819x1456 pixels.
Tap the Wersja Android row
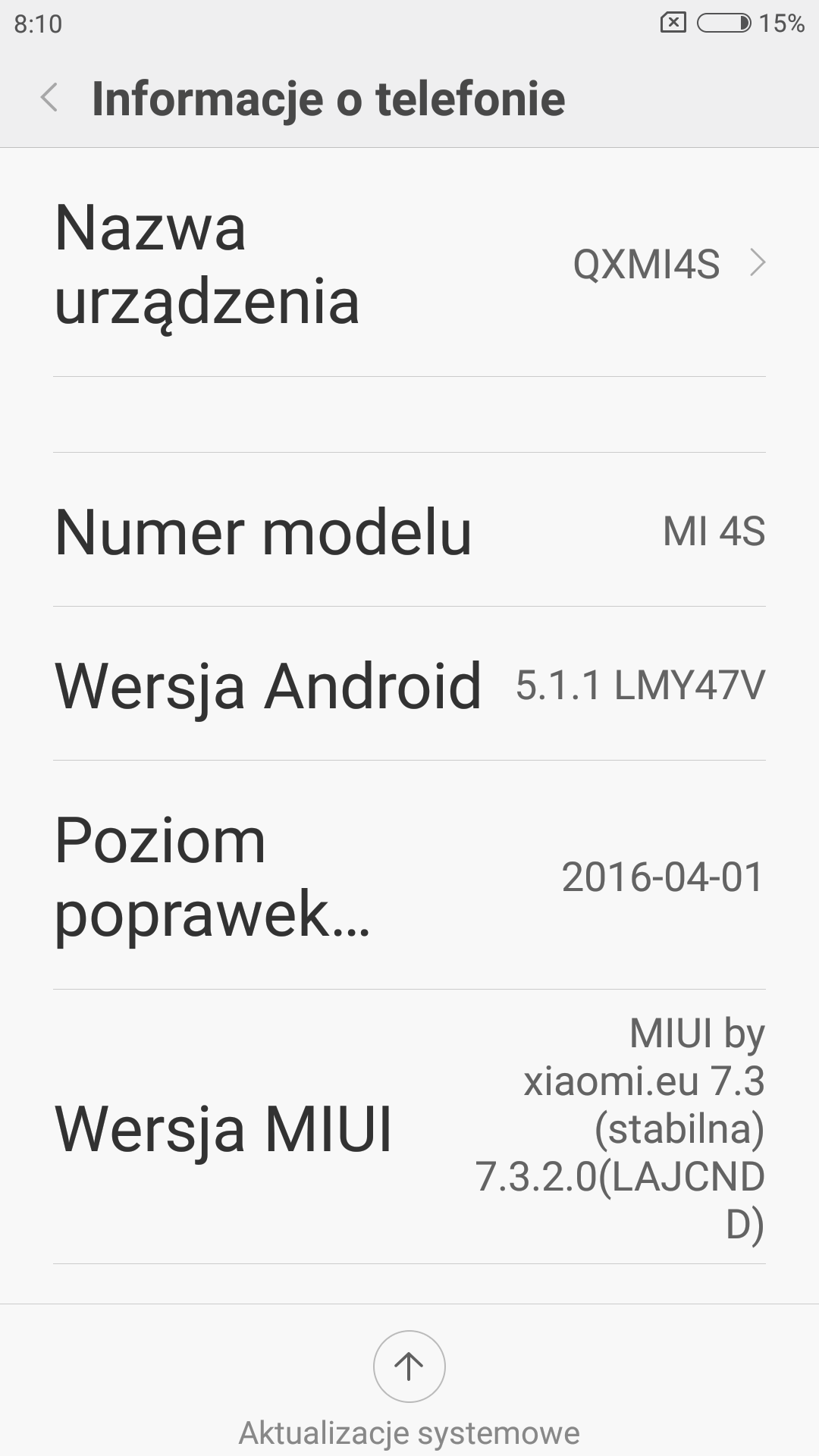[x=409, y=685]
